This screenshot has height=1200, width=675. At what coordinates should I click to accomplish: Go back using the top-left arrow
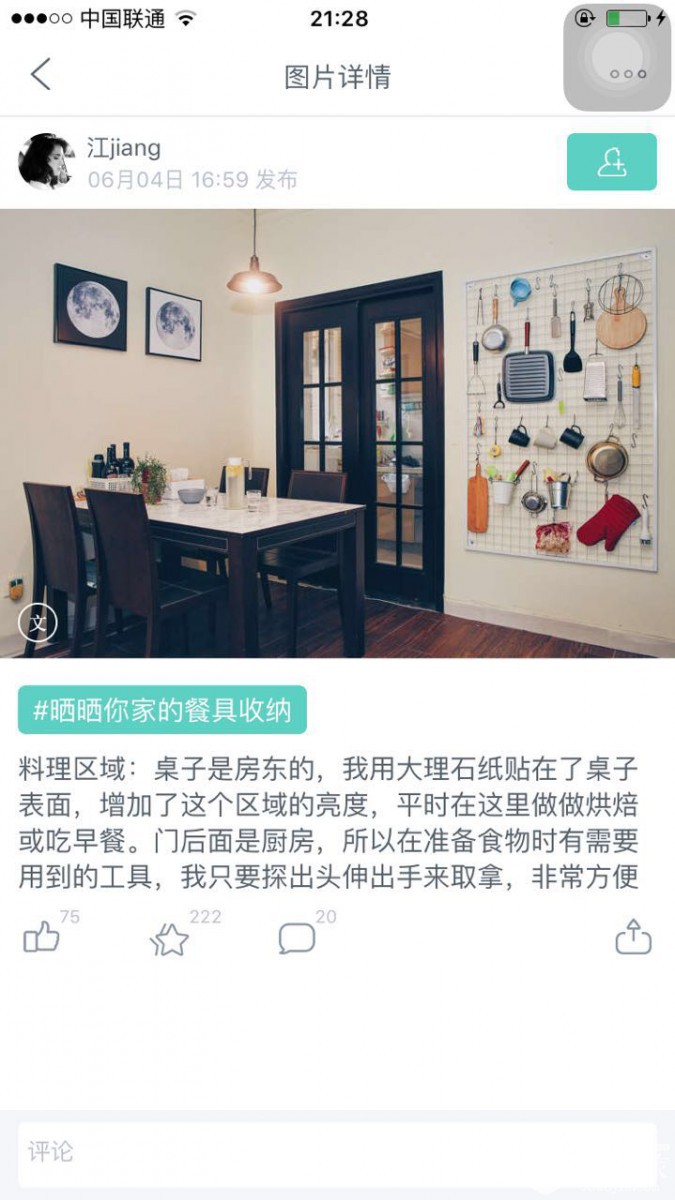click(x=40, y=75)
